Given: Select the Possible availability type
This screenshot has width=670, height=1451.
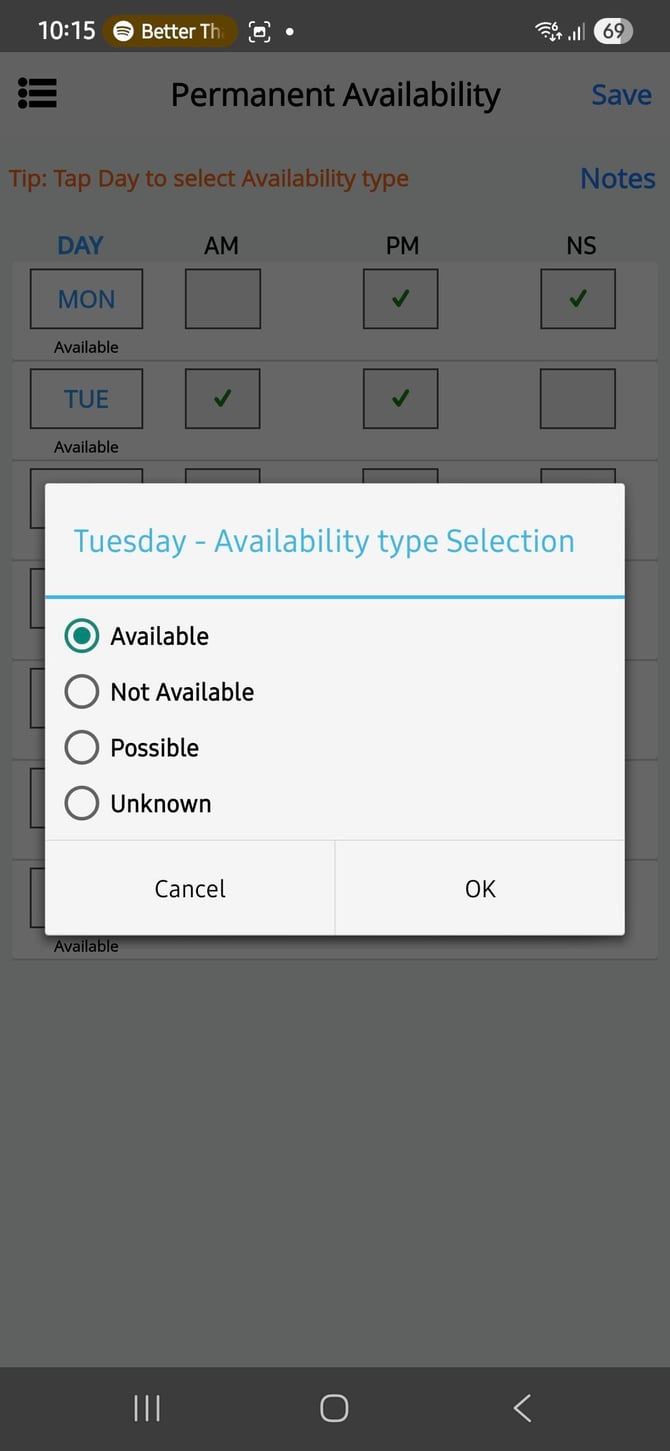Looking at the screenshot, I should 335,748.
